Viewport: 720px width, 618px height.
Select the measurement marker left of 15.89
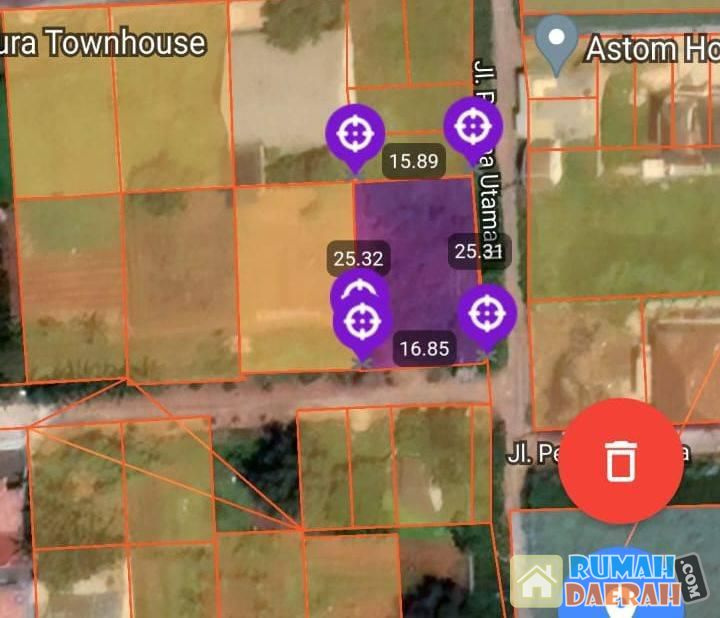point(354,133)
